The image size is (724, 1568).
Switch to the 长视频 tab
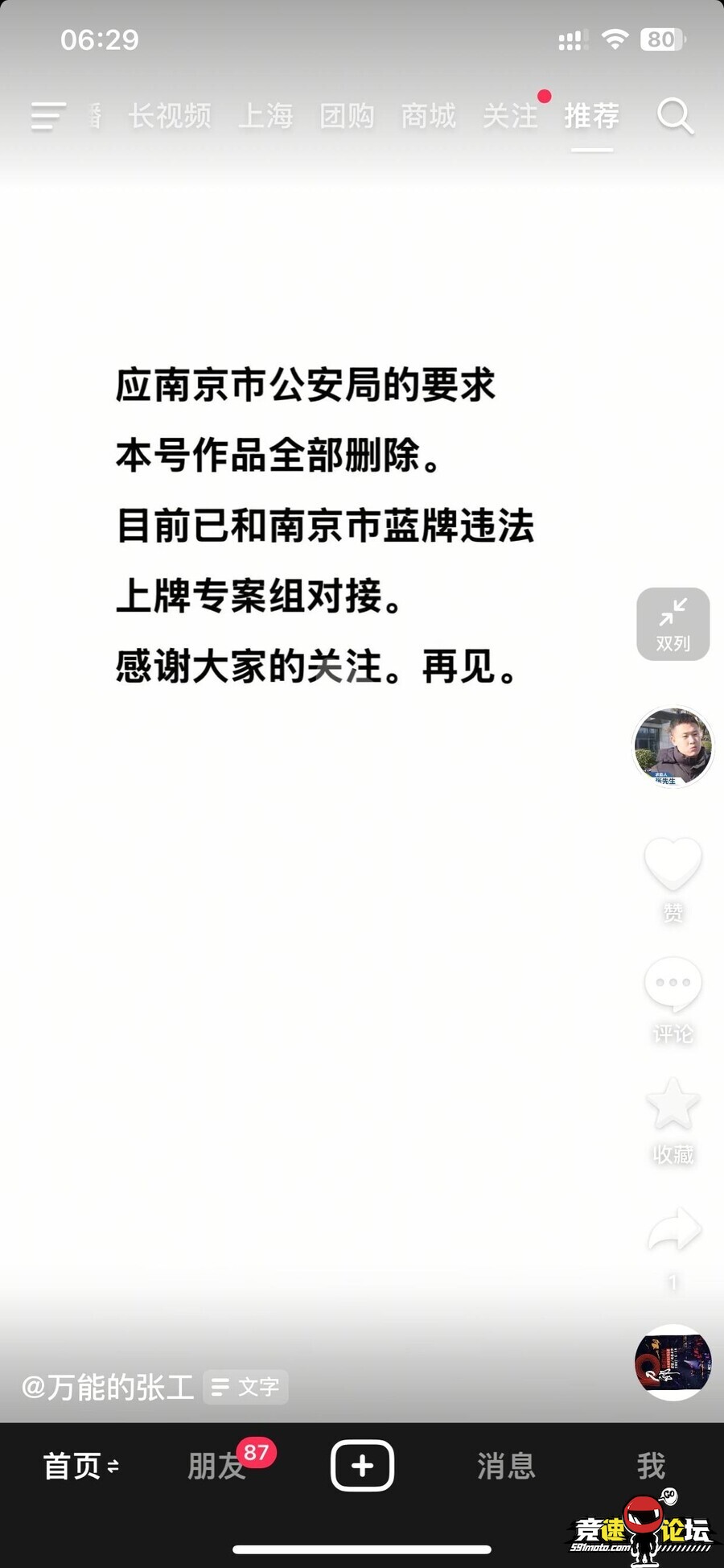(x=170, y=117)
